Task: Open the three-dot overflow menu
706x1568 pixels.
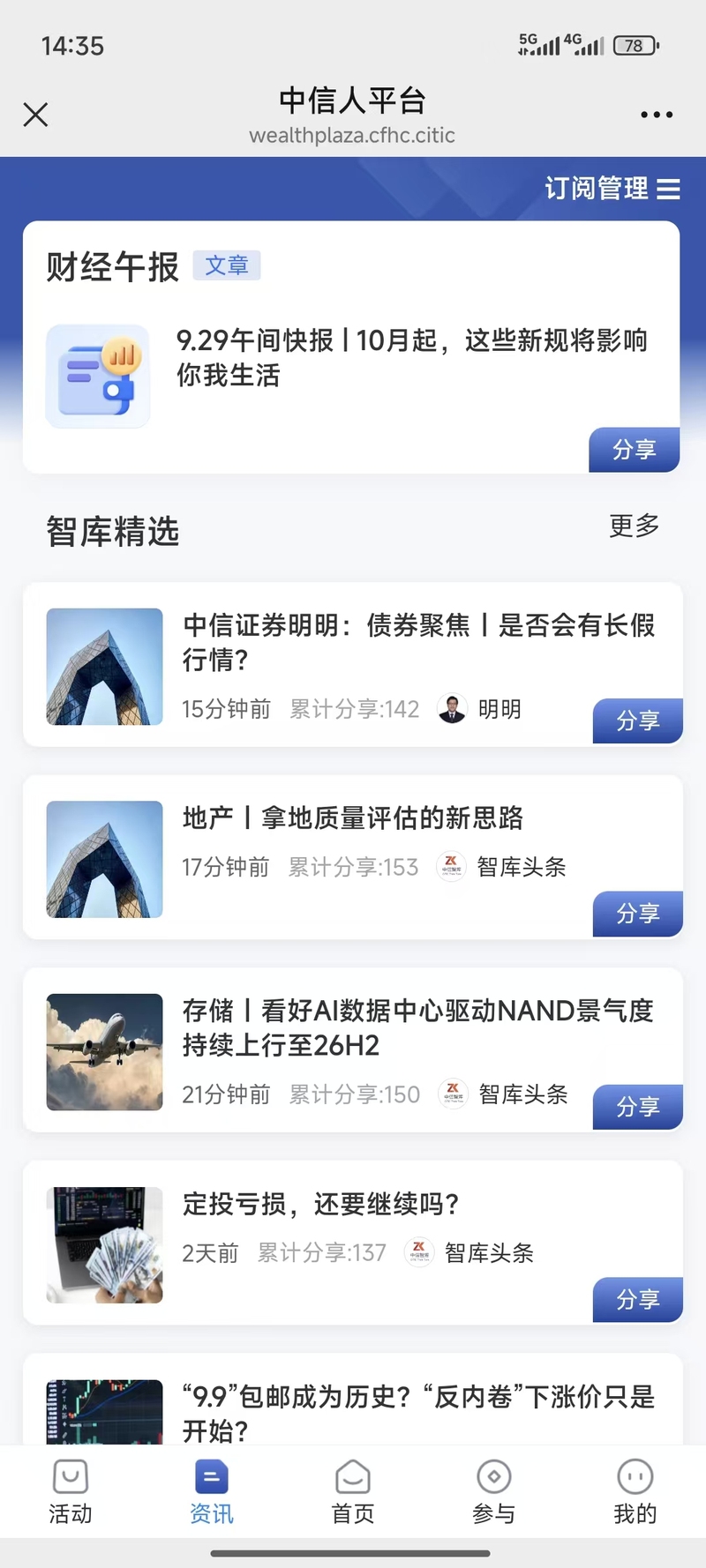Action: (x=657, y=115)
